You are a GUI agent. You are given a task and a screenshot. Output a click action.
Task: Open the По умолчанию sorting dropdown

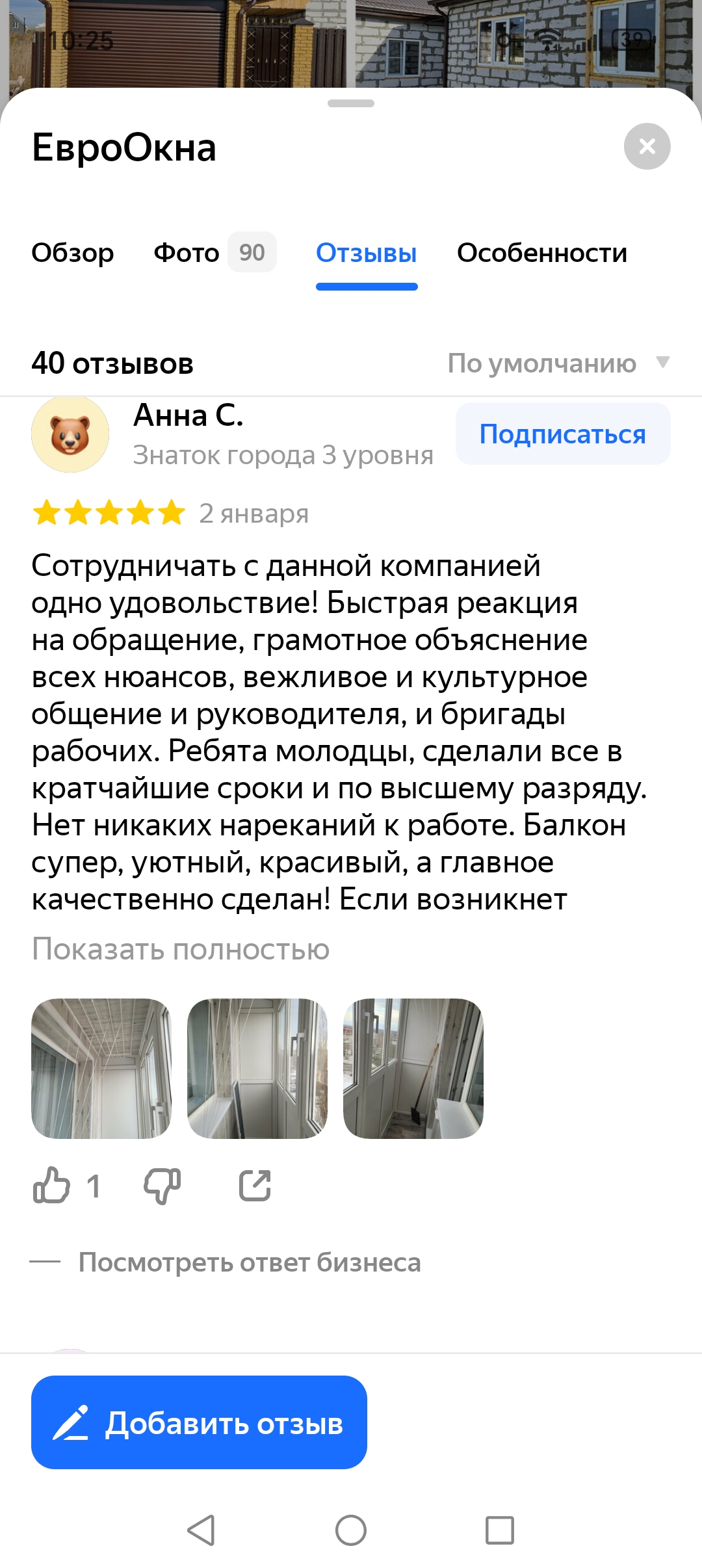tap(558, 363)
